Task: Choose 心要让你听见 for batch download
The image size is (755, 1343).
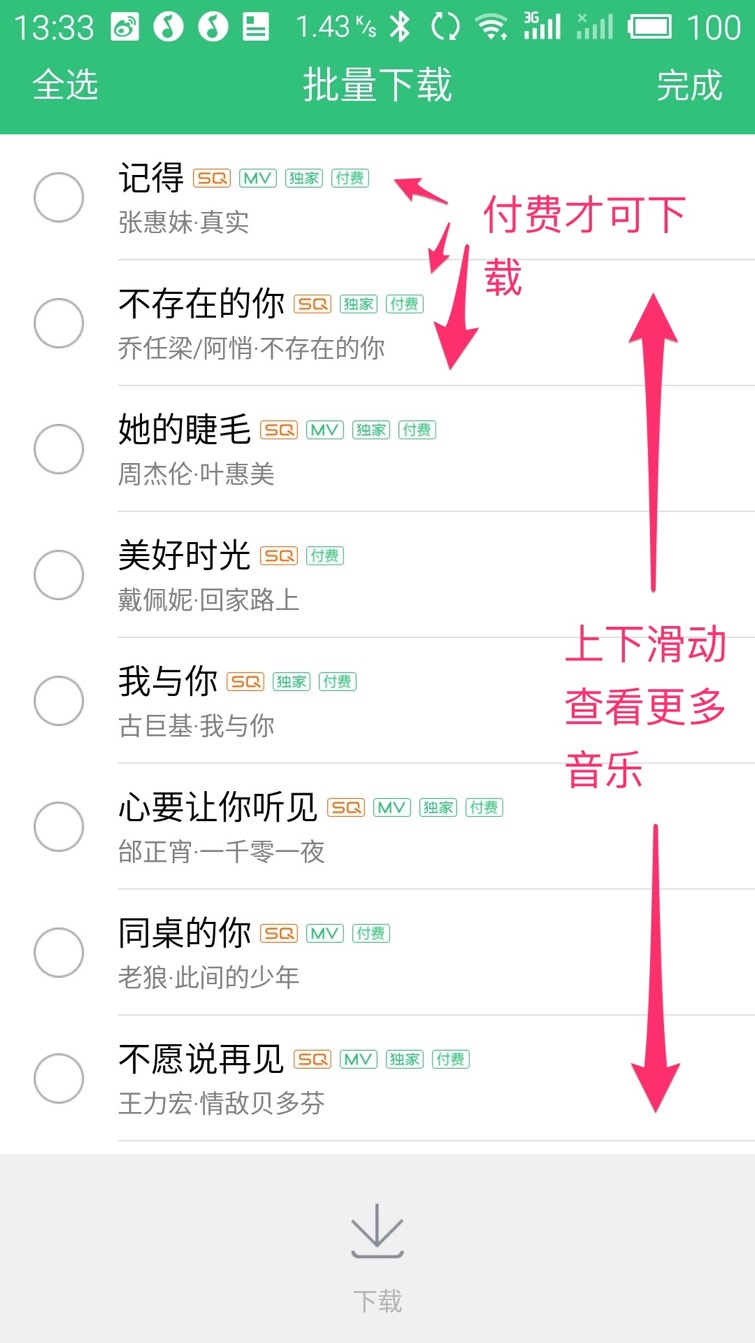Action: [x=59, y=827]
